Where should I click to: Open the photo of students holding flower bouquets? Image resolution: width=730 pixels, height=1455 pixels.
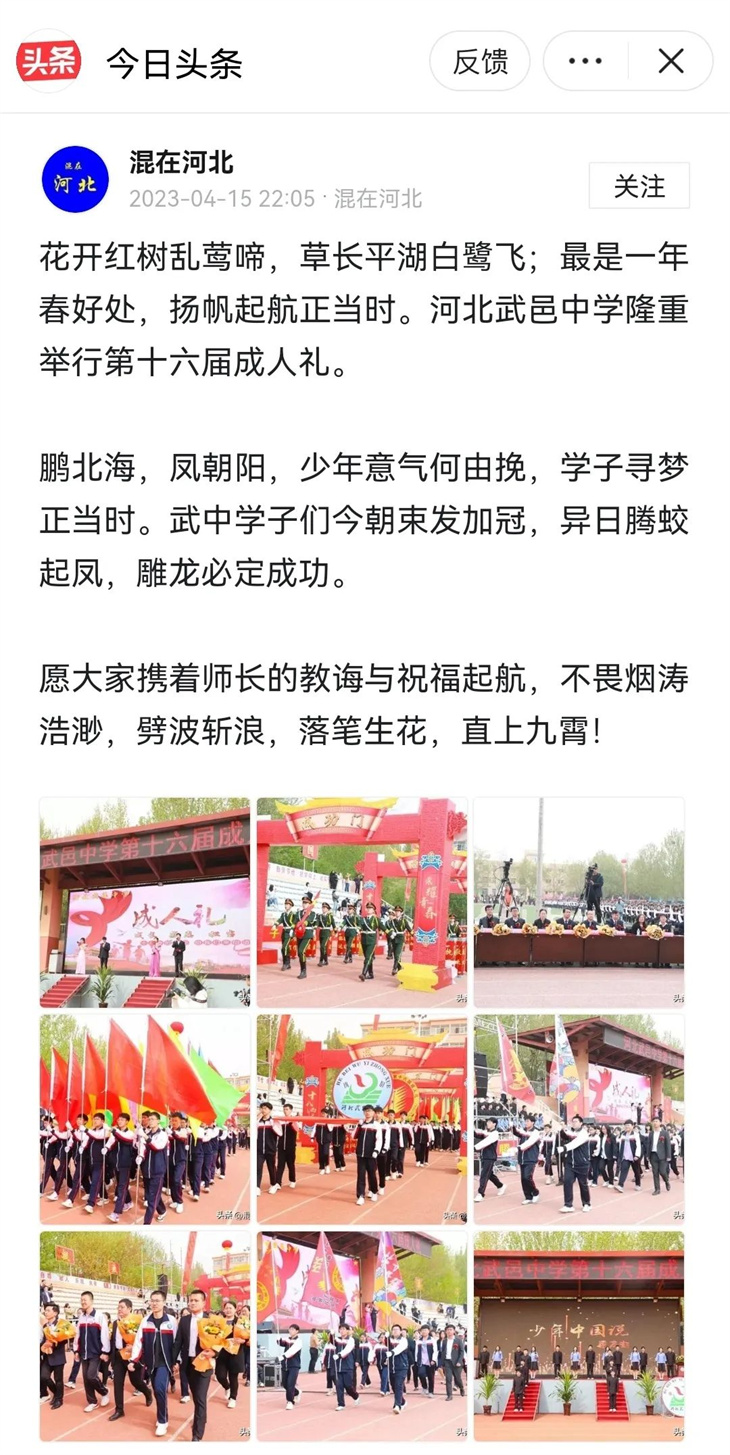(x=145, y=1335)
